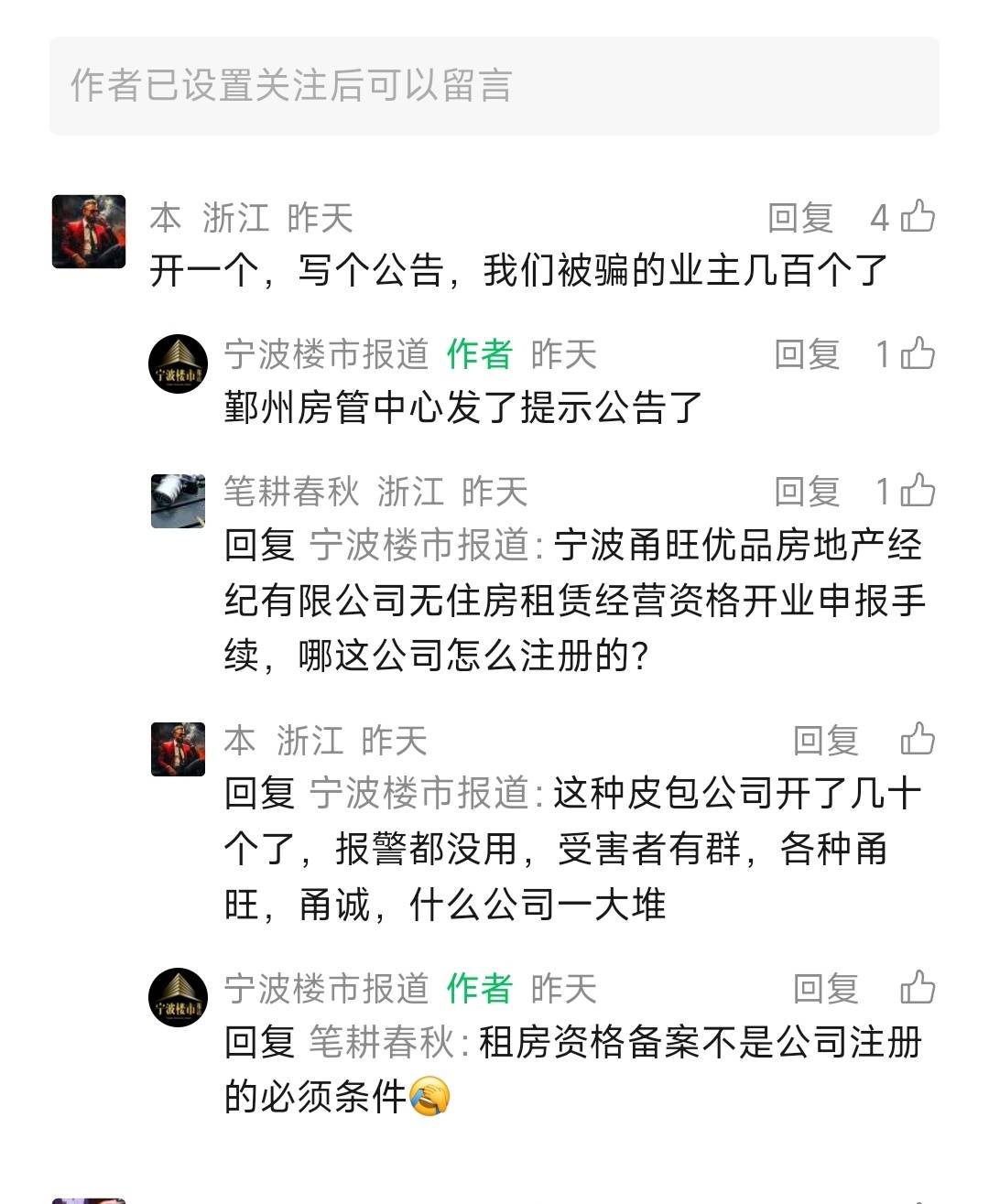Open 笔耕春秋's profile avatar
This screenshot has height=1204, width=989.
178,501
